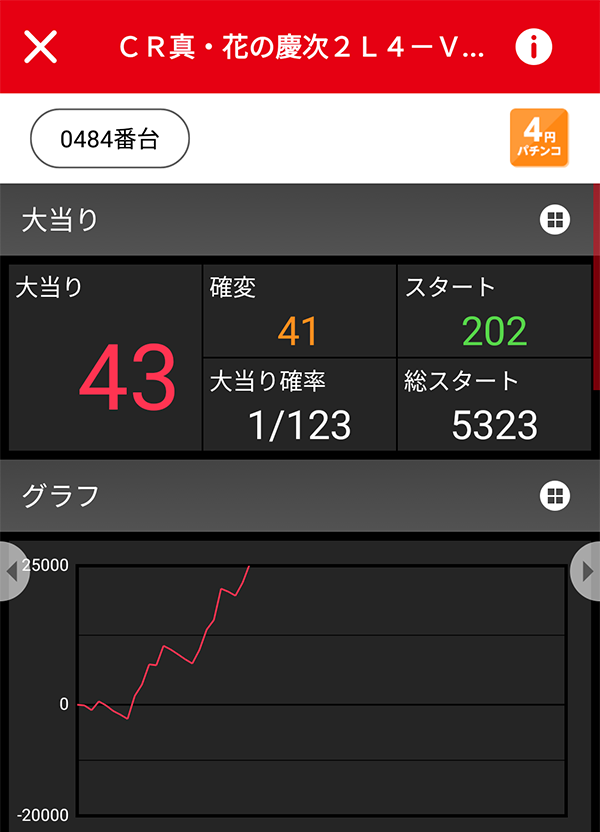600x832 pixels.
Task: Go to next graph with right arrow
Action: coord(586,571)
